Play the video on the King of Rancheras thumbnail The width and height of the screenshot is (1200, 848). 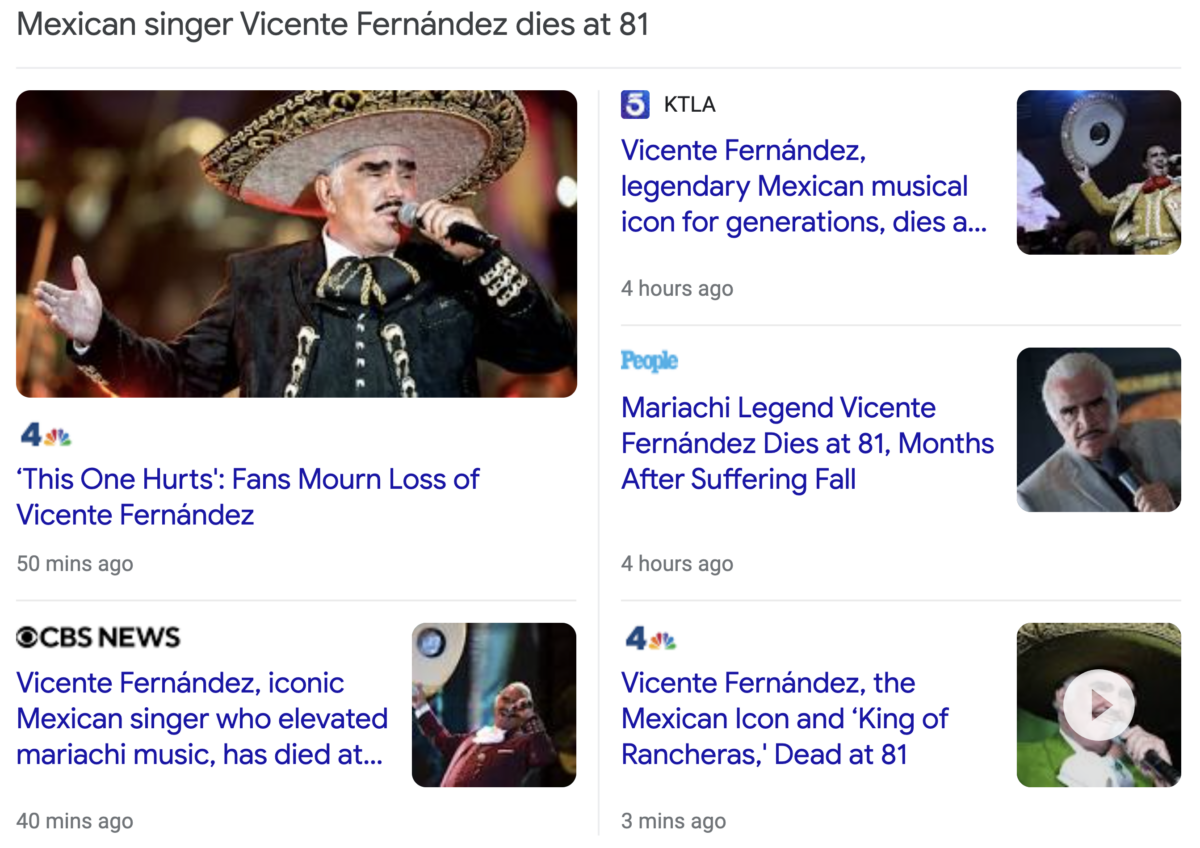[1098, 705]
